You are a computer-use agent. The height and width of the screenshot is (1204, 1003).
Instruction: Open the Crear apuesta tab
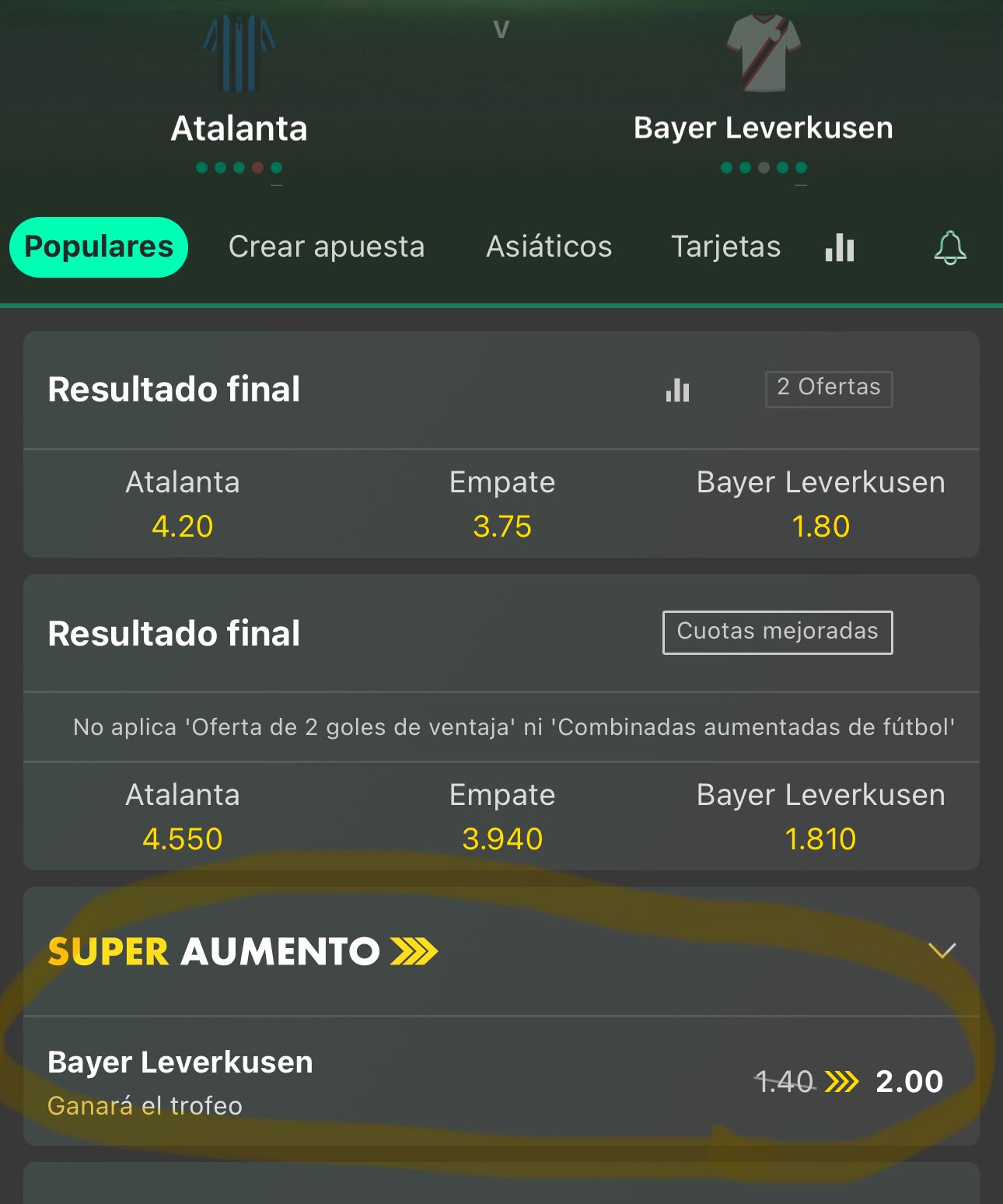(327, 247)
